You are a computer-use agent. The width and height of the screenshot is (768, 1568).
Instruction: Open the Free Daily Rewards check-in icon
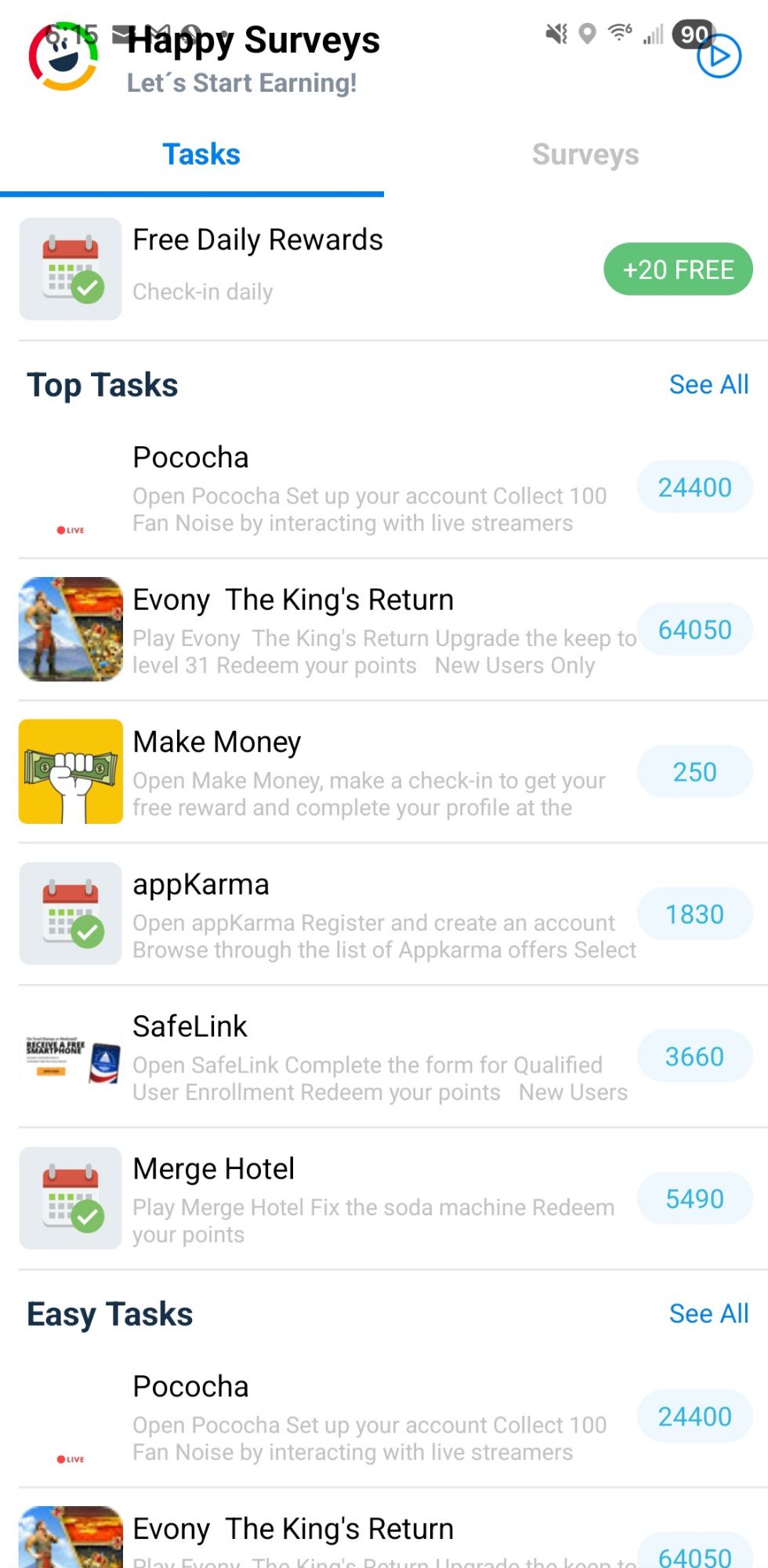point(69,268)
